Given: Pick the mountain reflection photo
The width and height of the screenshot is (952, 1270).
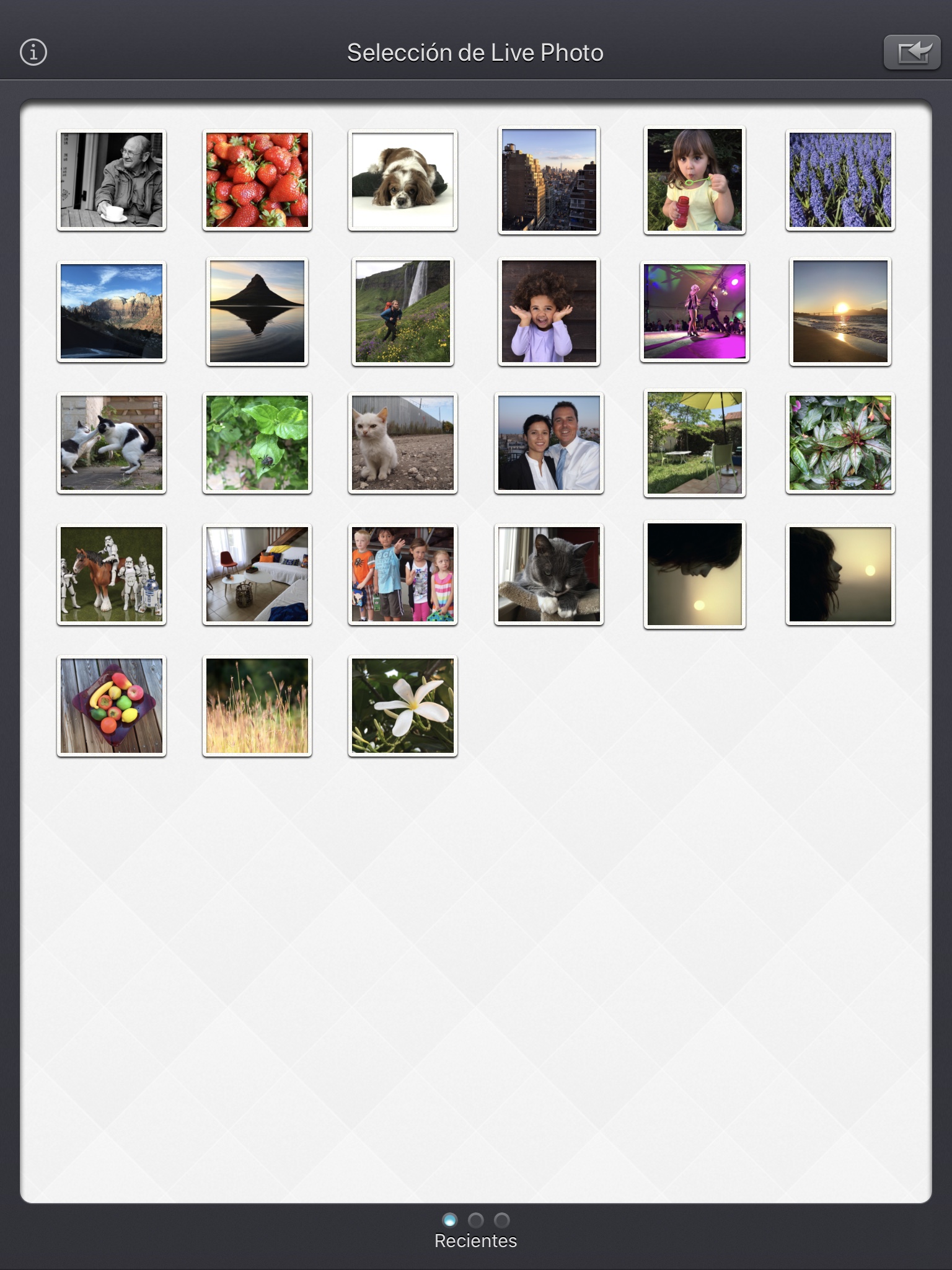Looking at the screenshot, I should [x=257, y=311].
